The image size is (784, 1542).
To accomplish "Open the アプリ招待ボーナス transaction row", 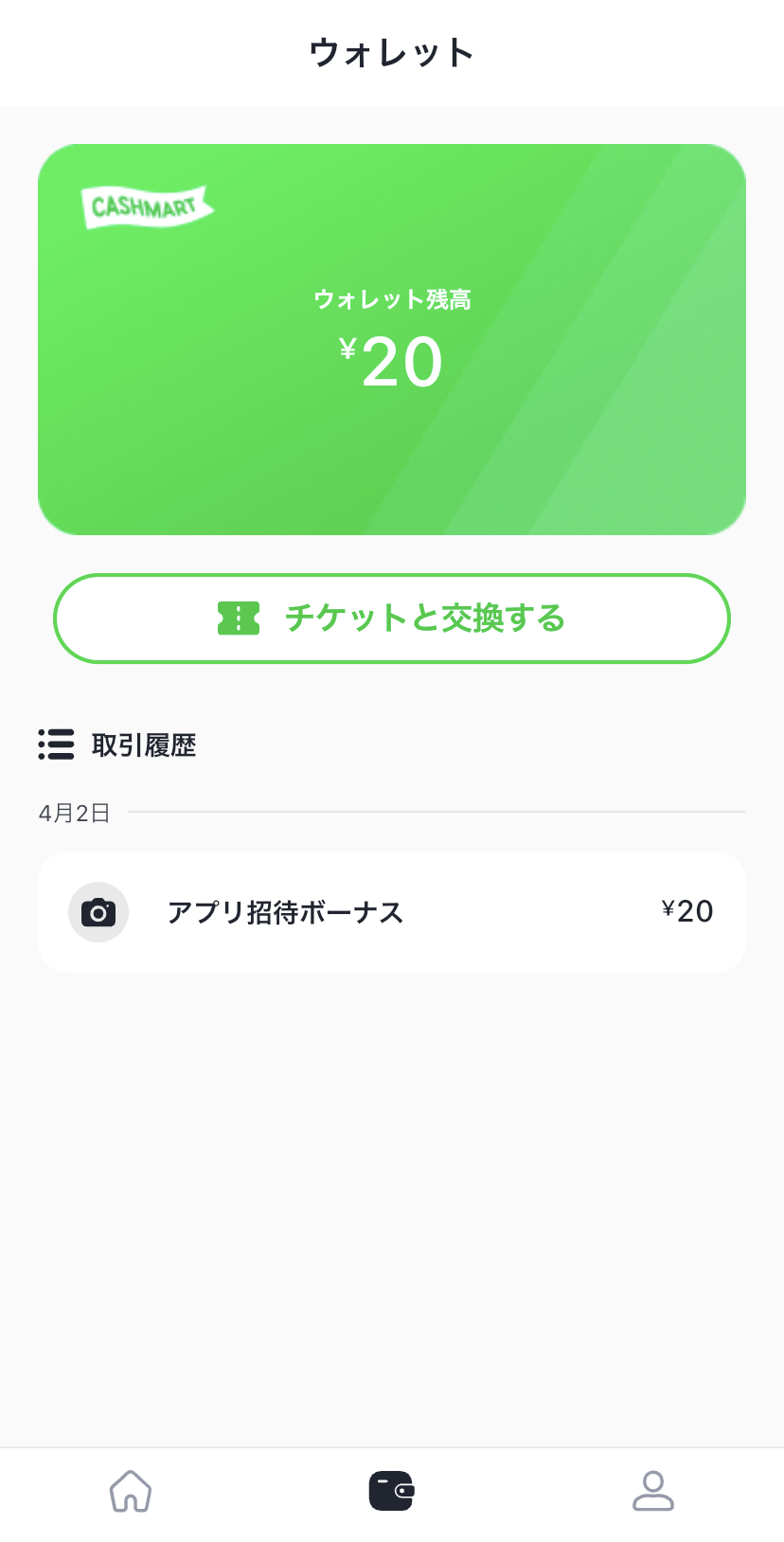I will 392,912.
